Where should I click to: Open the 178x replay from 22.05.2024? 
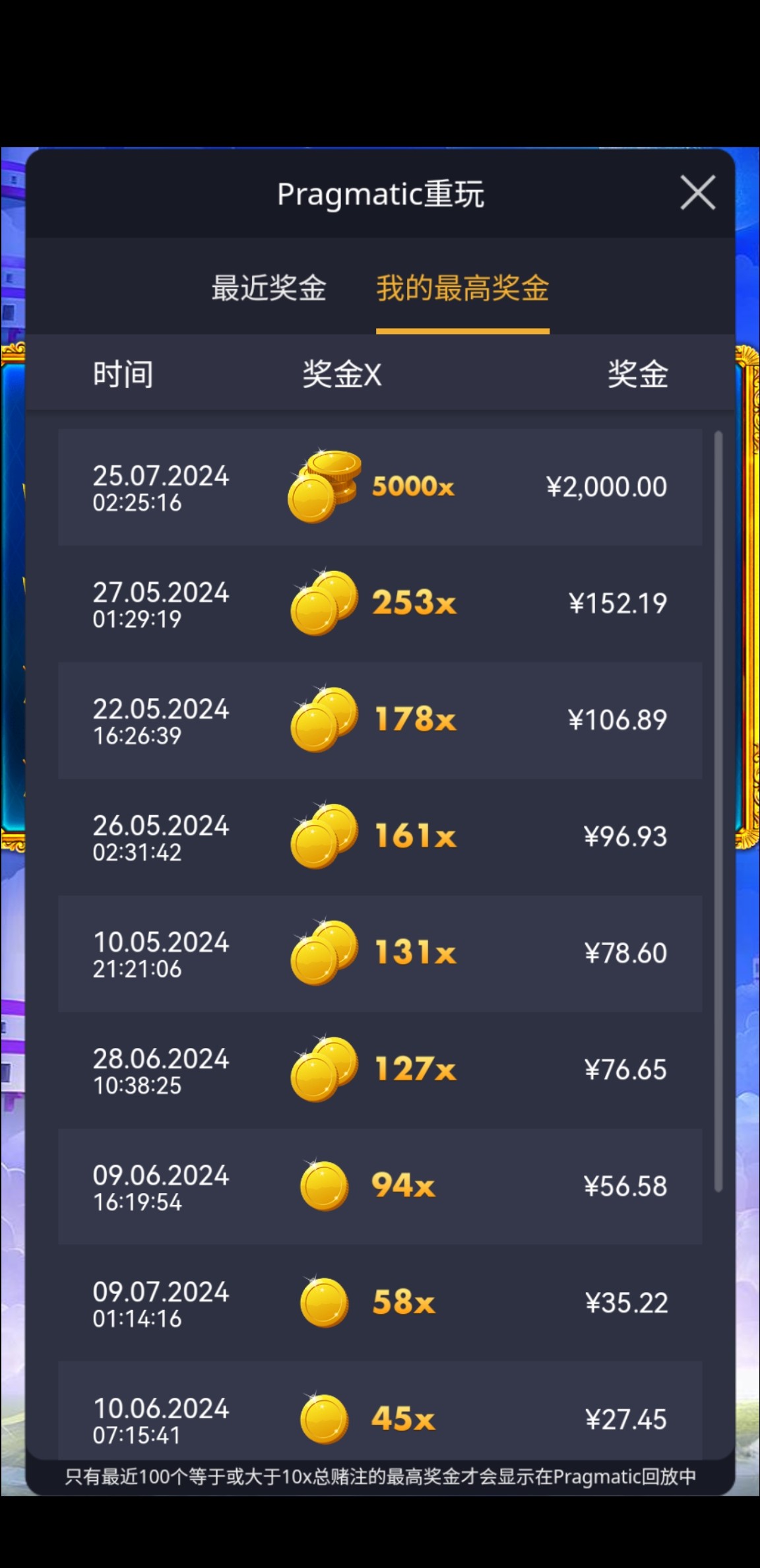[x=379, y=720]
